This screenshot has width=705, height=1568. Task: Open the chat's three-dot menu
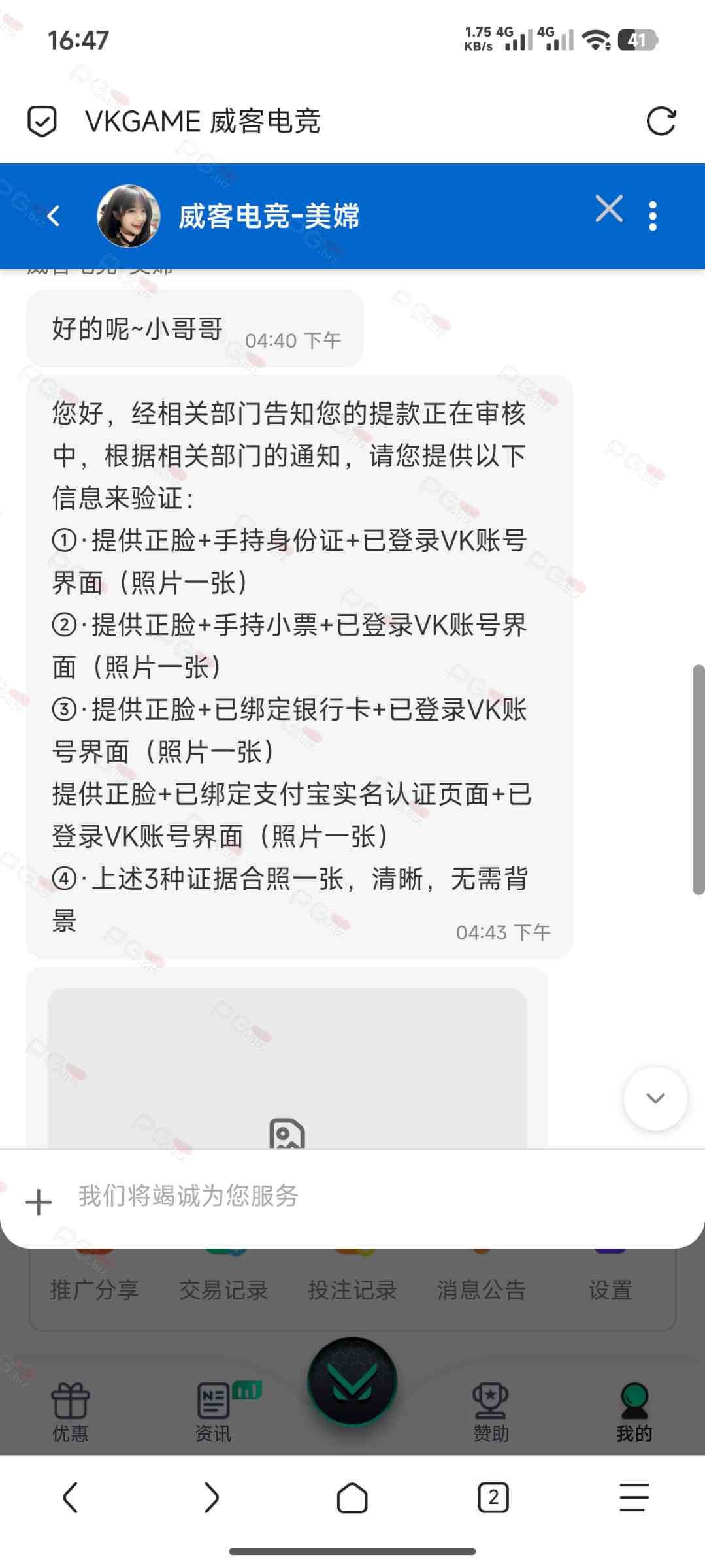pos(652,216)
